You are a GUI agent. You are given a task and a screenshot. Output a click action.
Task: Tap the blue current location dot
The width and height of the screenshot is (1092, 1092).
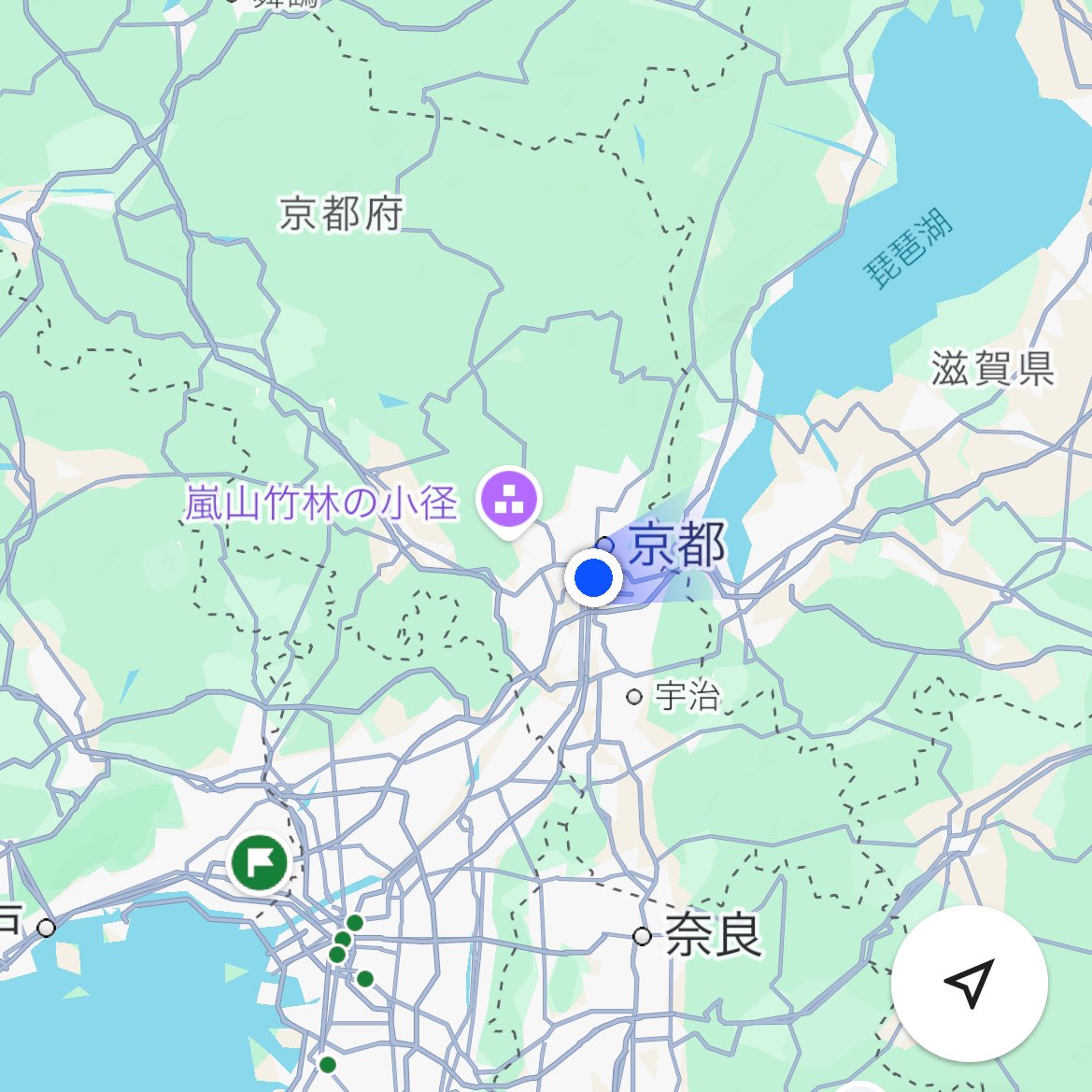593,578
